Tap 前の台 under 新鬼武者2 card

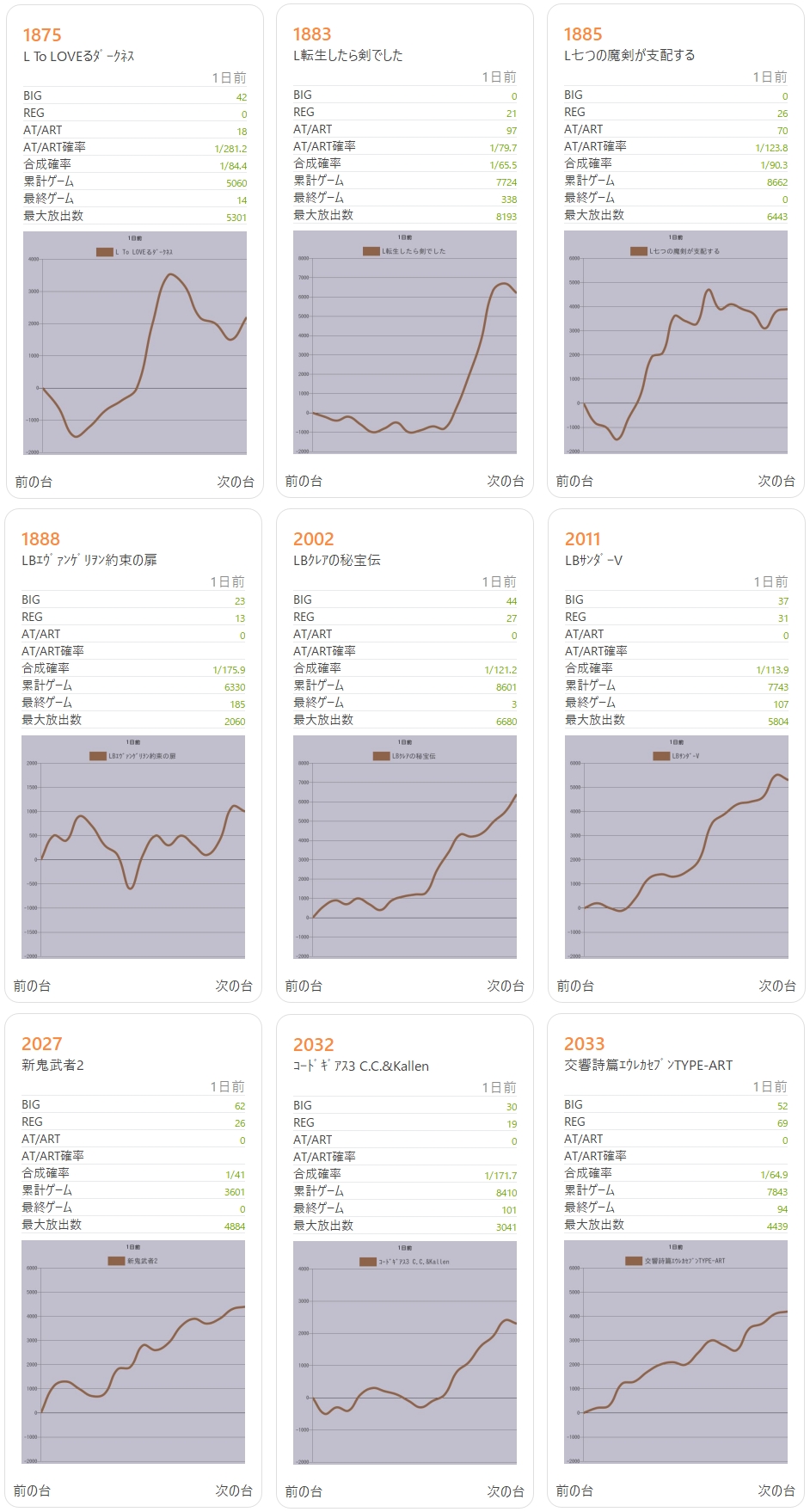32,1490
